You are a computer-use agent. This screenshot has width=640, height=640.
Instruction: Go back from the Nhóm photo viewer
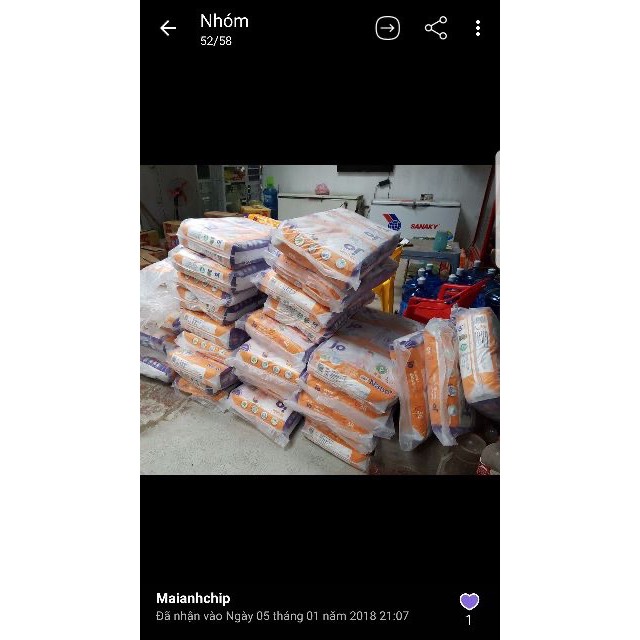168,29
